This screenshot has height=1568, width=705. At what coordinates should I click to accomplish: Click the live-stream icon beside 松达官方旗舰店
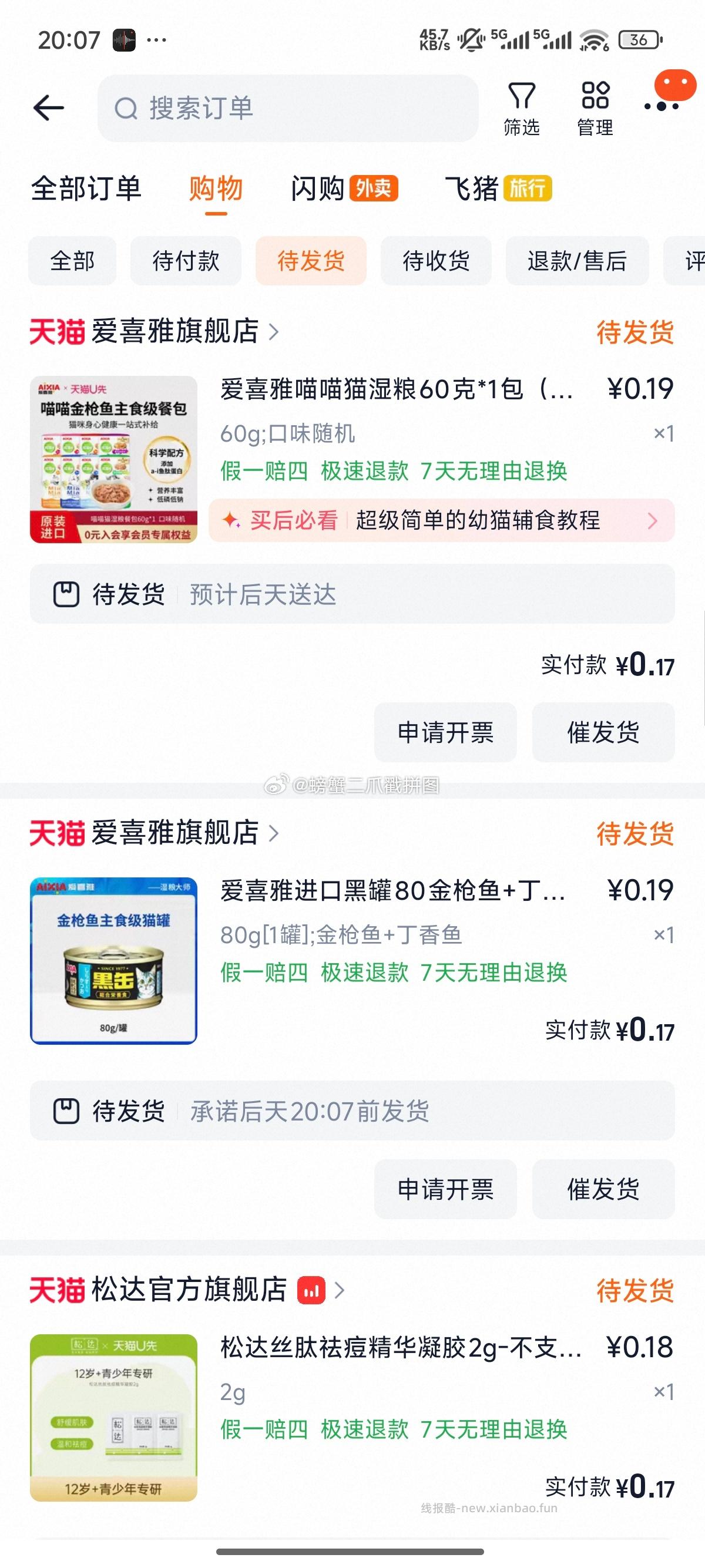click(311, 1291)
